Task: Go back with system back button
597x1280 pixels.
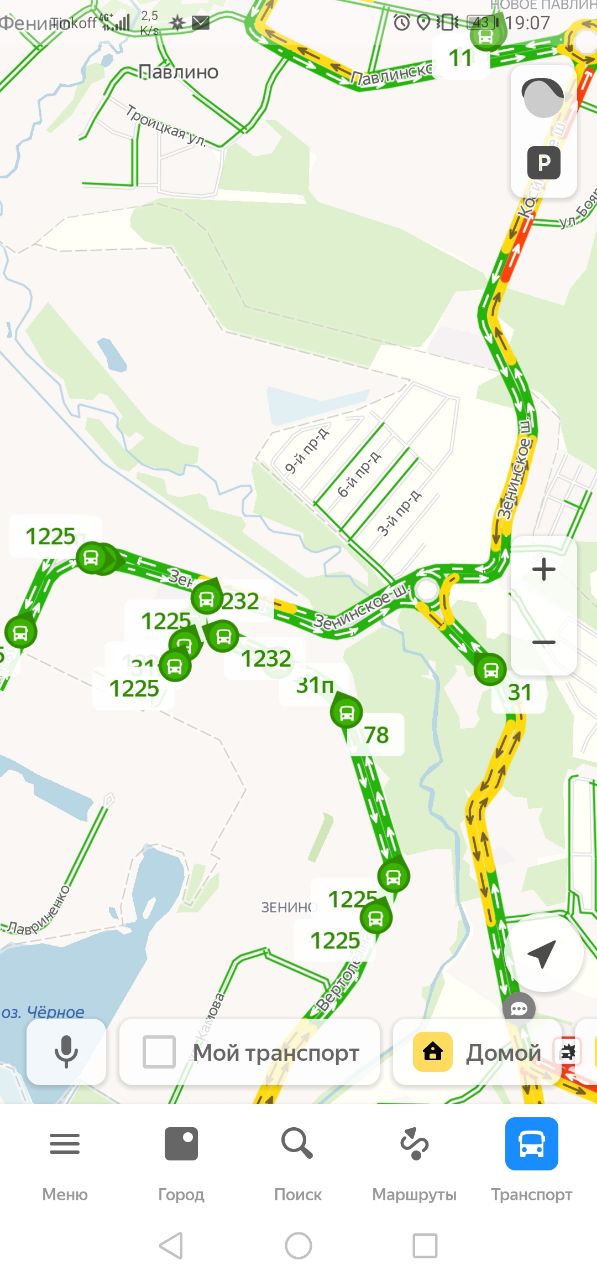Action: click(171, 1245)
